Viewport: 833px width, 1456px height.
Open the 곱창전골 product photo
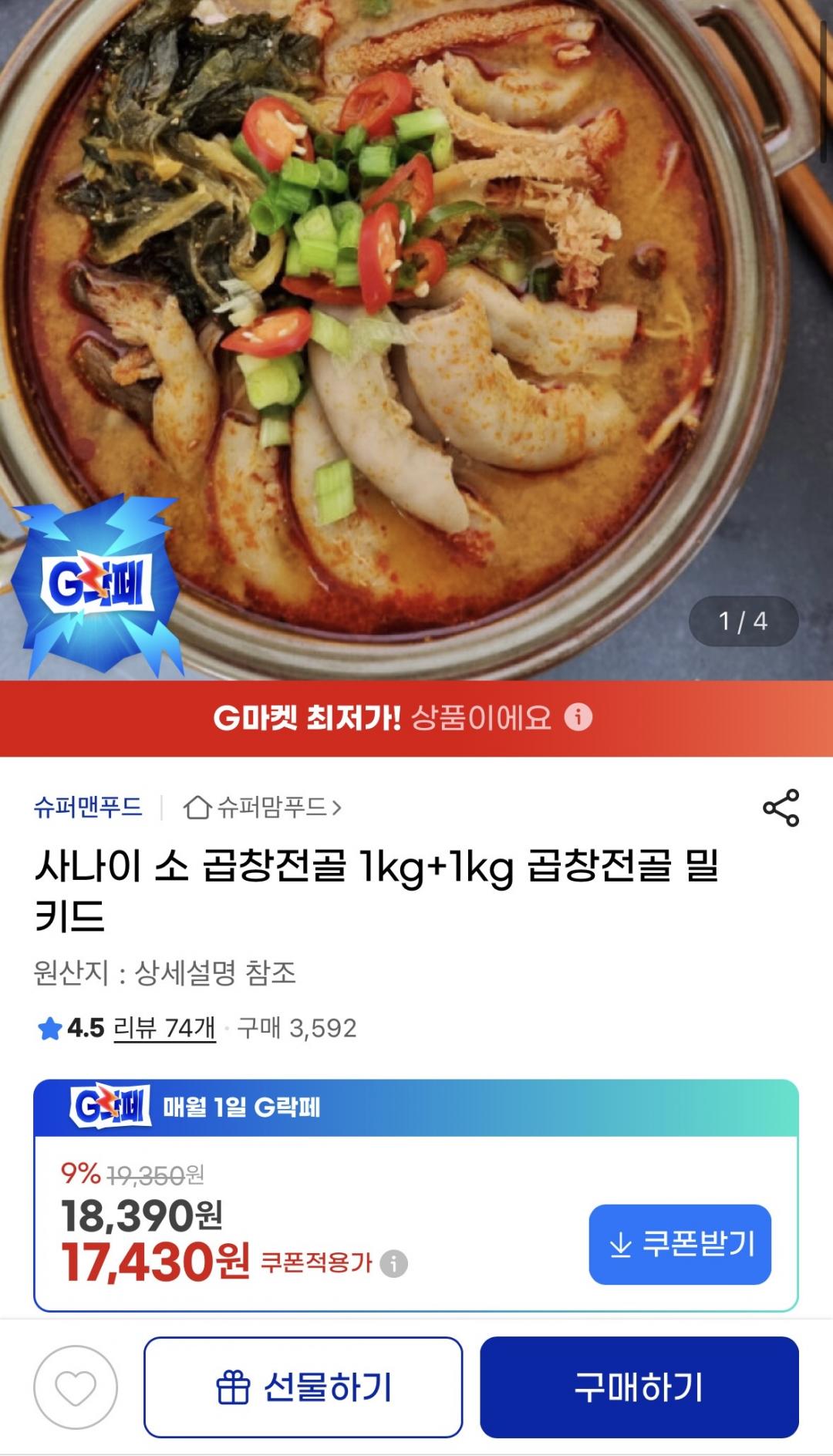pyautogui.click(x=416, y=339)
